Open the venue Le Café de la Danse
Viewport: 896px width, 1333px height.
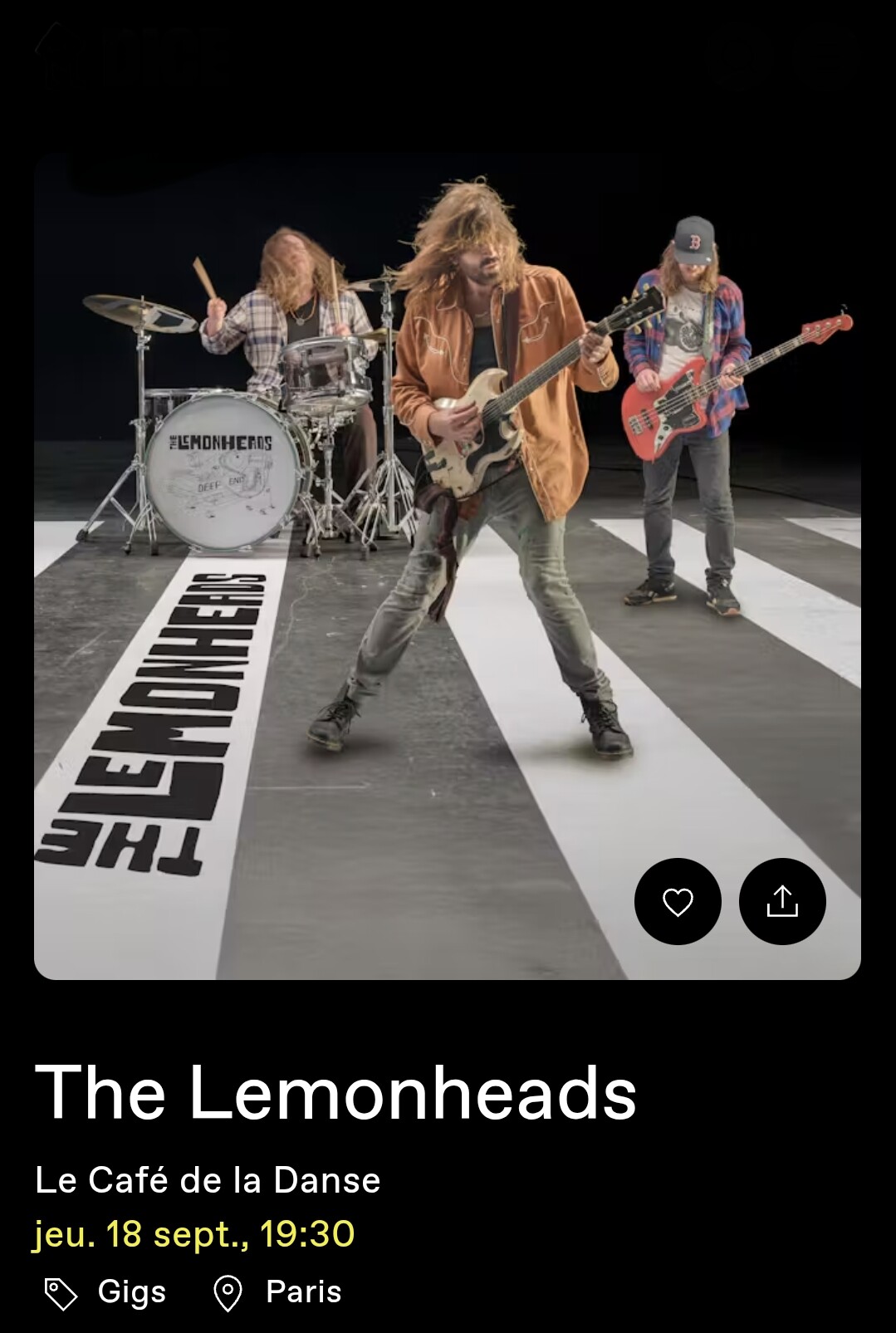[208, 1180]
